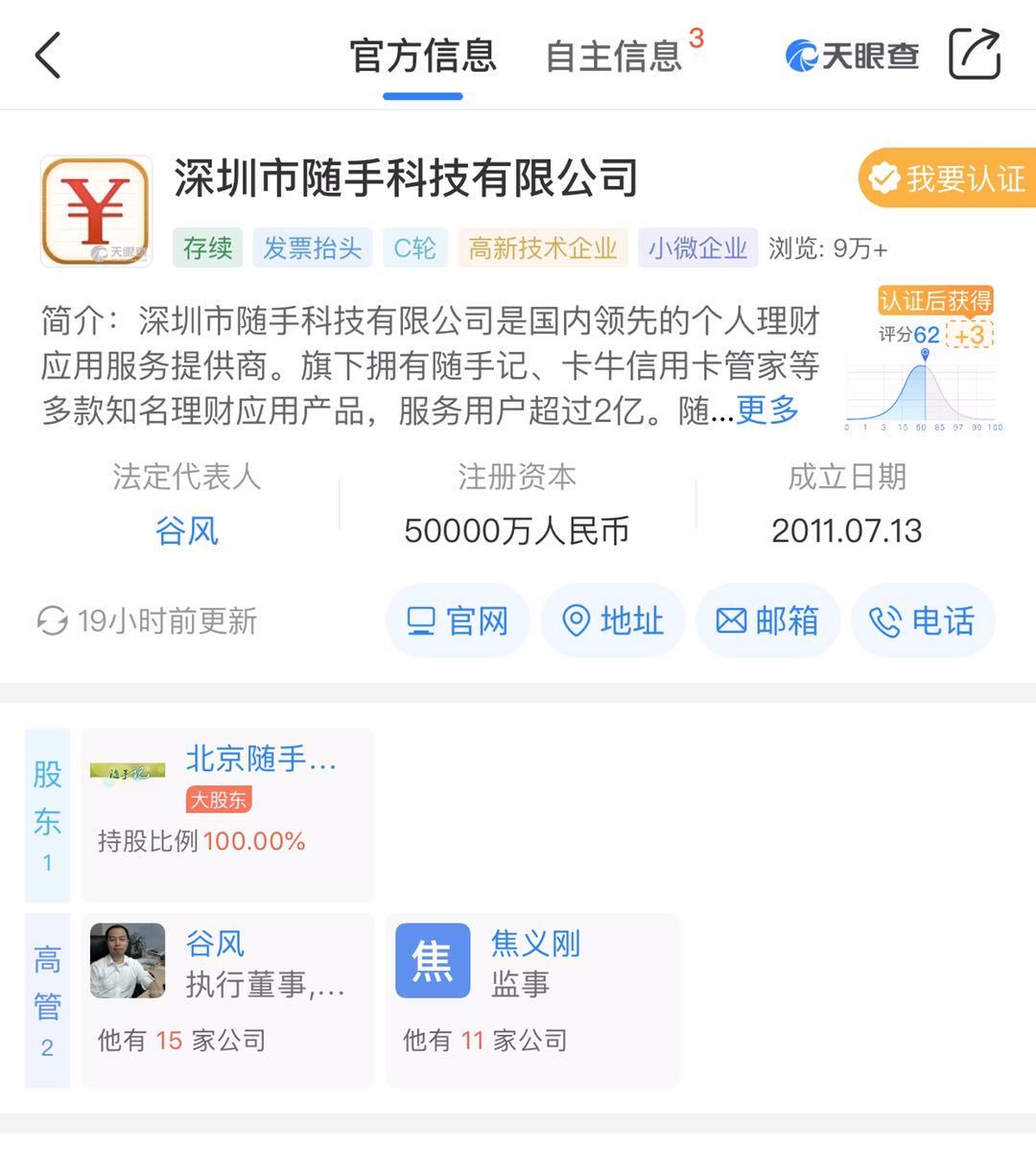Open the company's 官网

458,621
